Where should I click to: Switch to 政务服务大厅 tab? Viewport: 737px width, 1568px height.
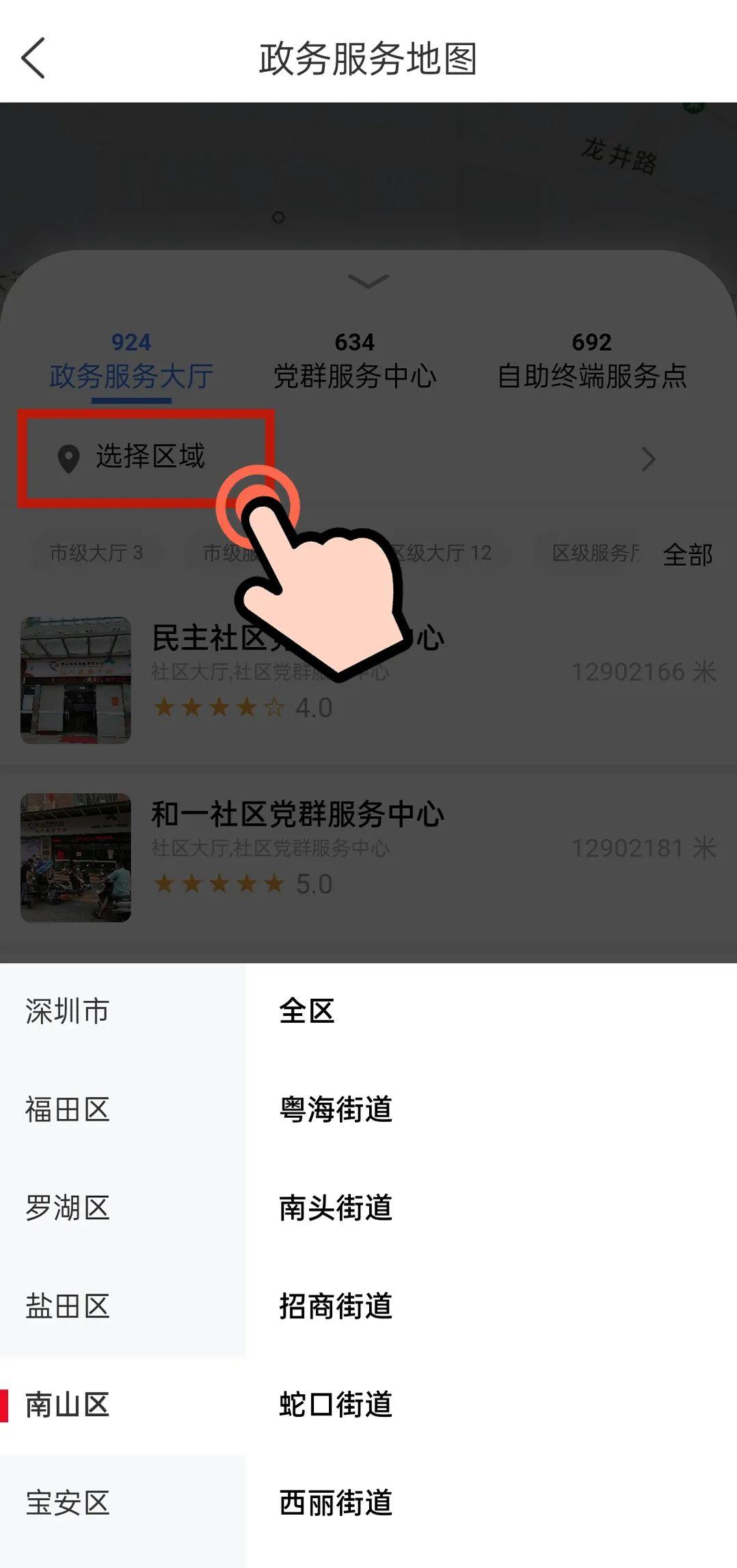click(x=131, y=363)
